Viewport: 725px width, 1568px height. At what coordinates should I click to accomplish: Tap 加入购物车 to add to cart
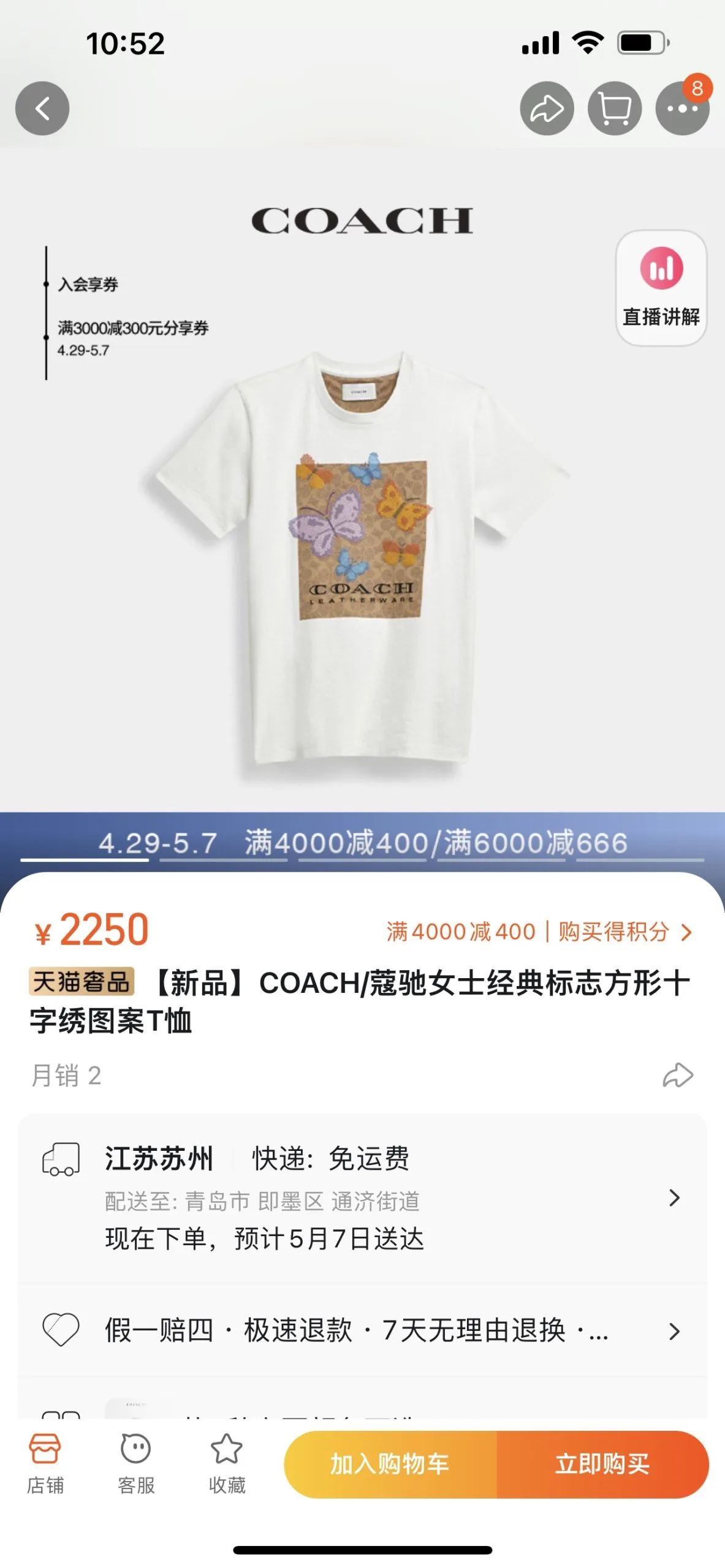pyautogui.click(x=390, y=1464)
